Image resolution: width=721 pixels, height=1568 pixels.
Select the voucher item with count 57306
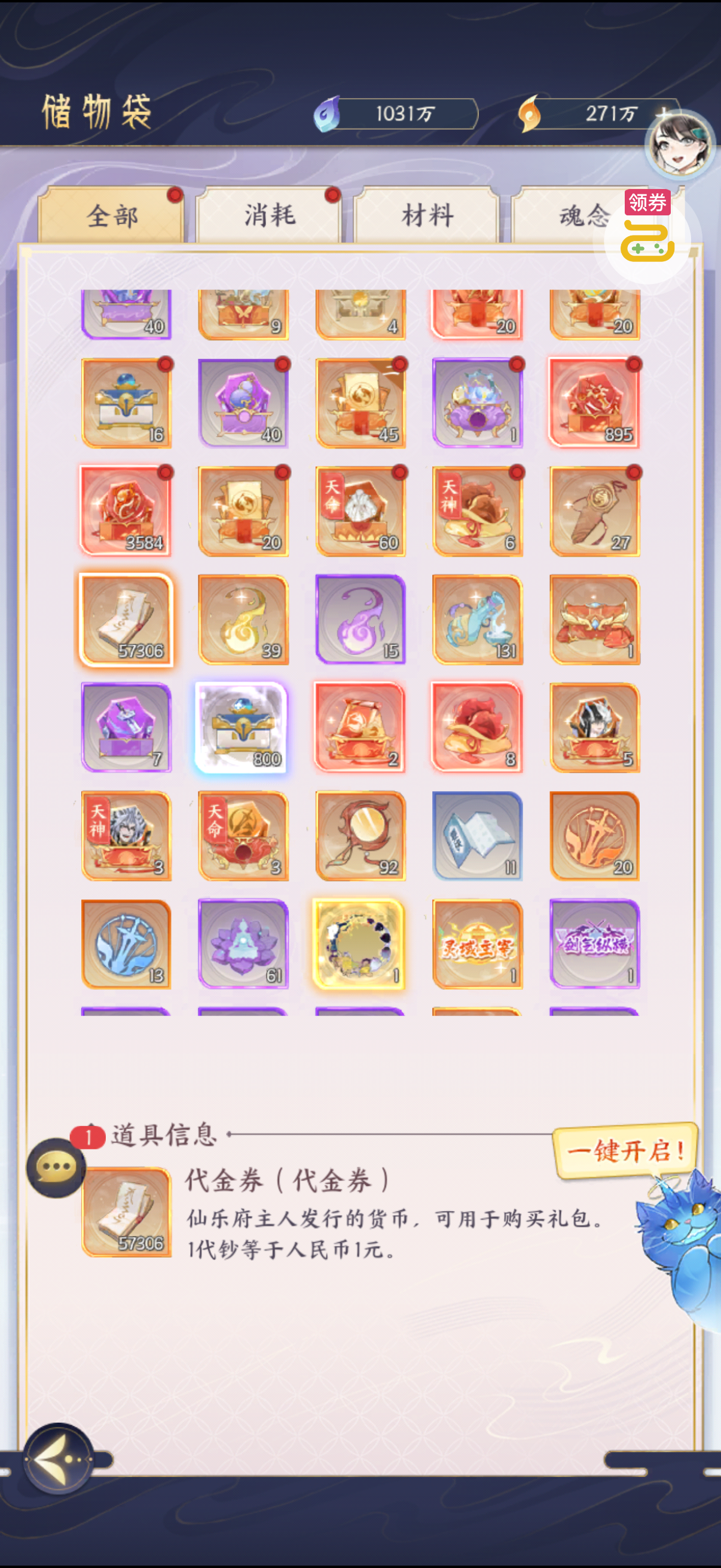(x=126, y=620)
